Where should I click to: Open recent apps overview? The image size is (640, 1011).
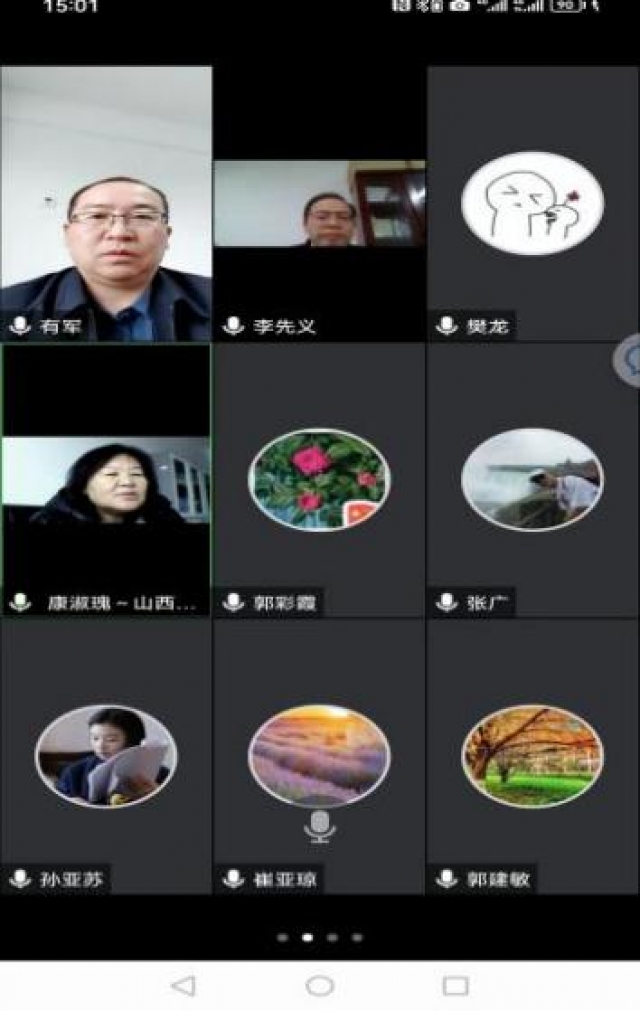coord(455,986)
